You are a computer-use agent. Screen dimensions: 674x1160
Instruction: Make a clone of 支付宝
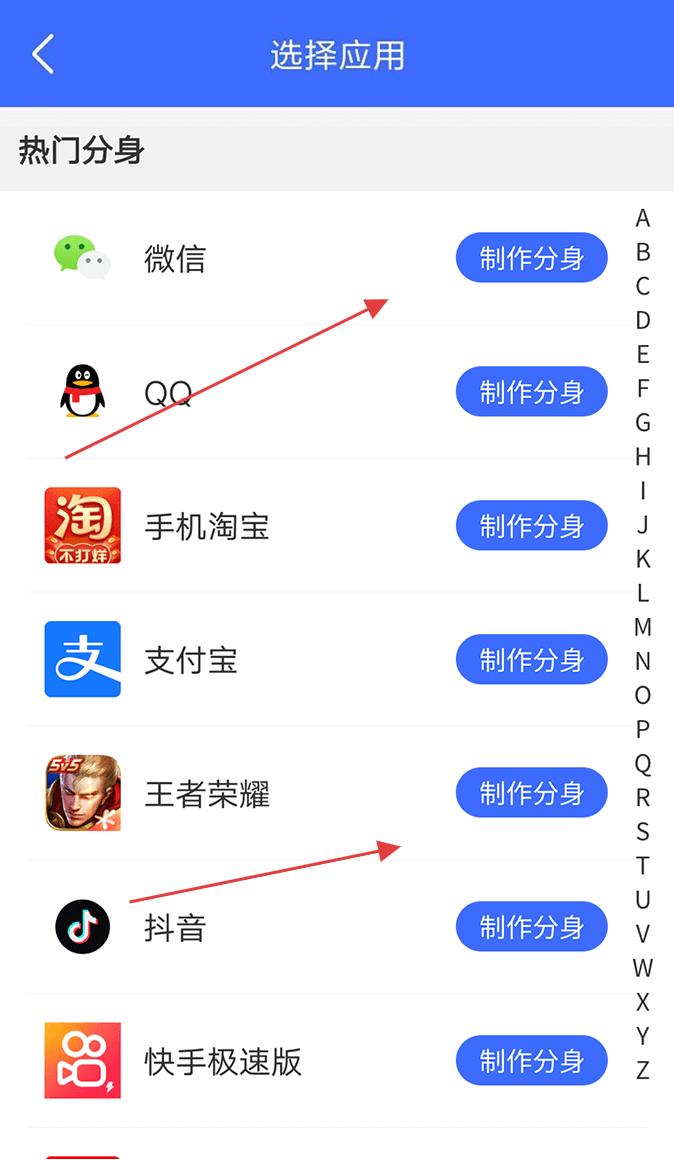[x=531, y=660]
